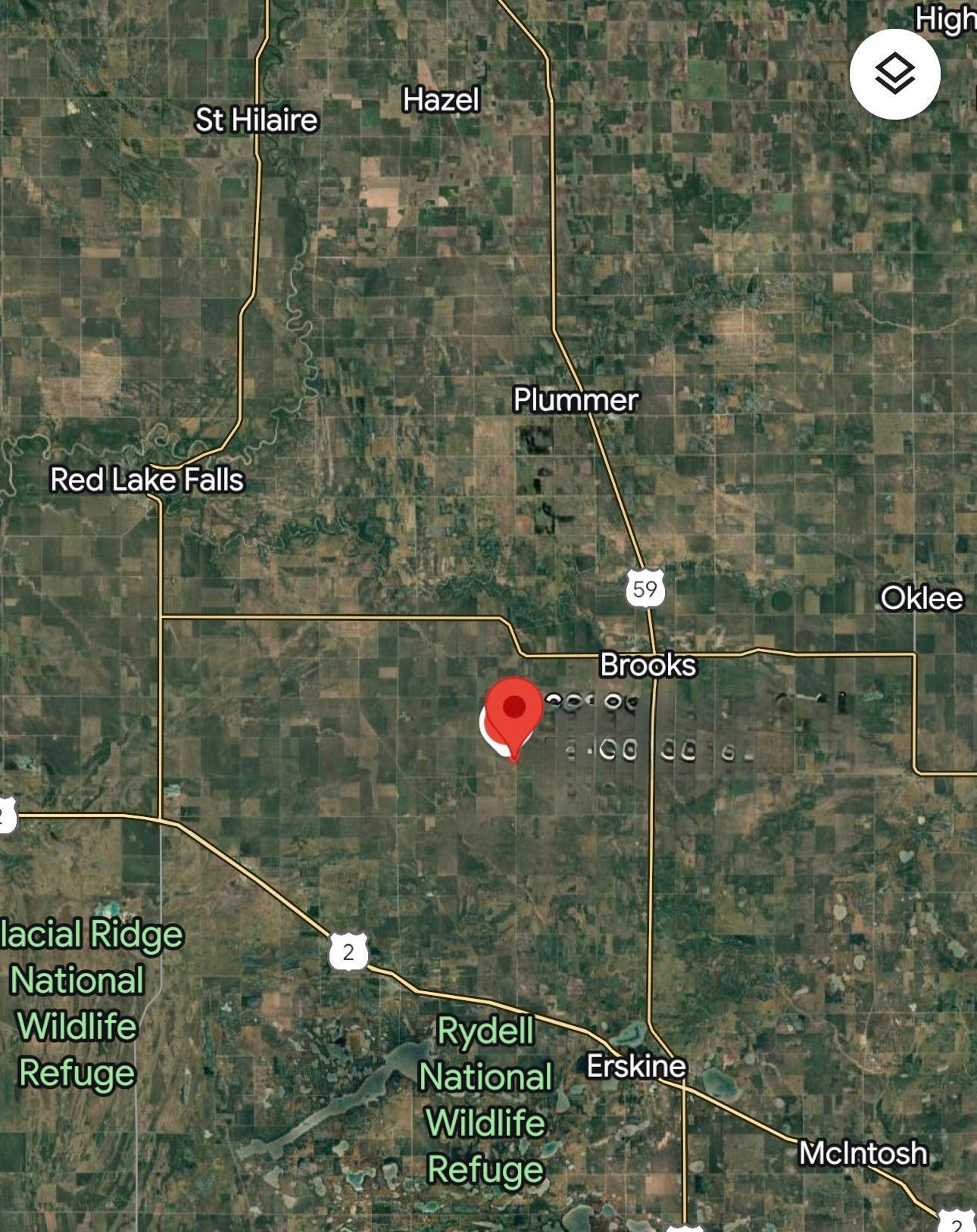Select the Hazel place label
Screen dimensions: 977x1232
(442, 99)
